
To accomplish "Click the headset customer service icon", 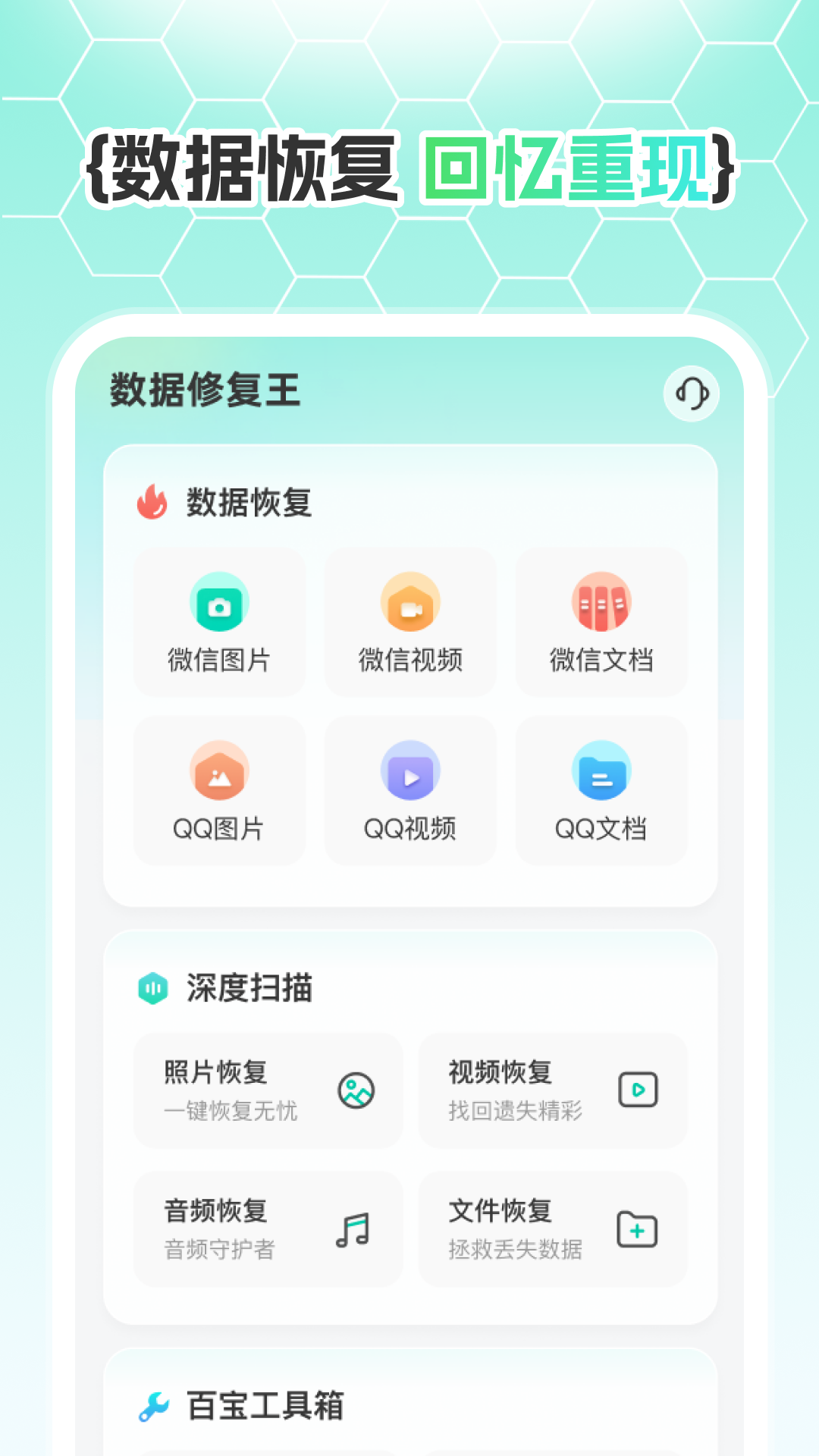I will [690, 394].
